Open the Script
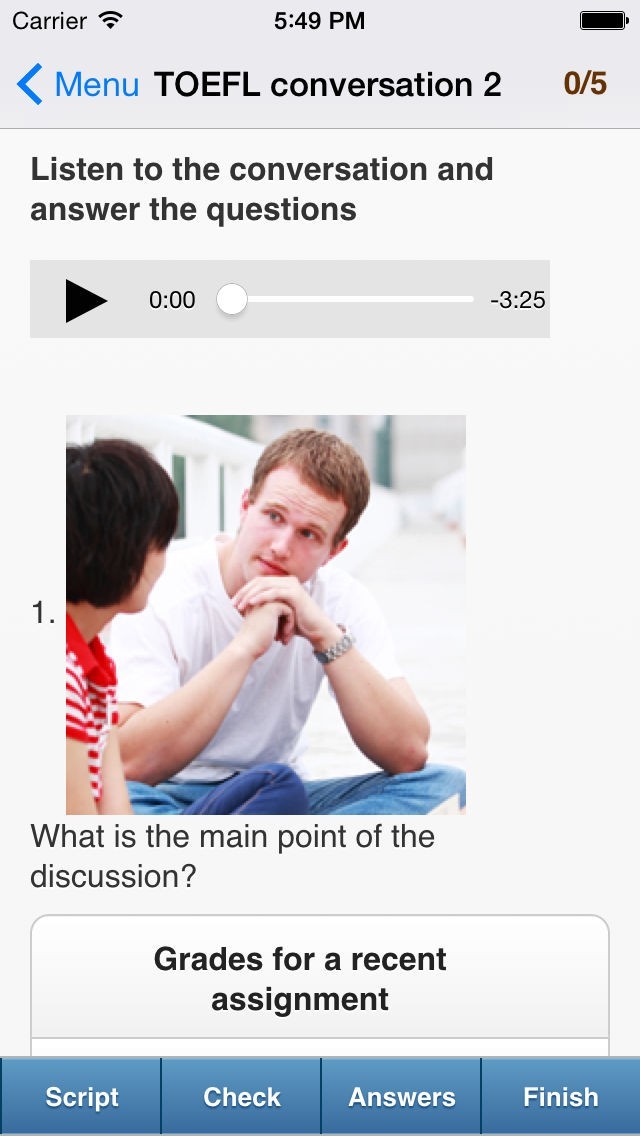Screen dimensions: 640x1136 click(81, 1097)
